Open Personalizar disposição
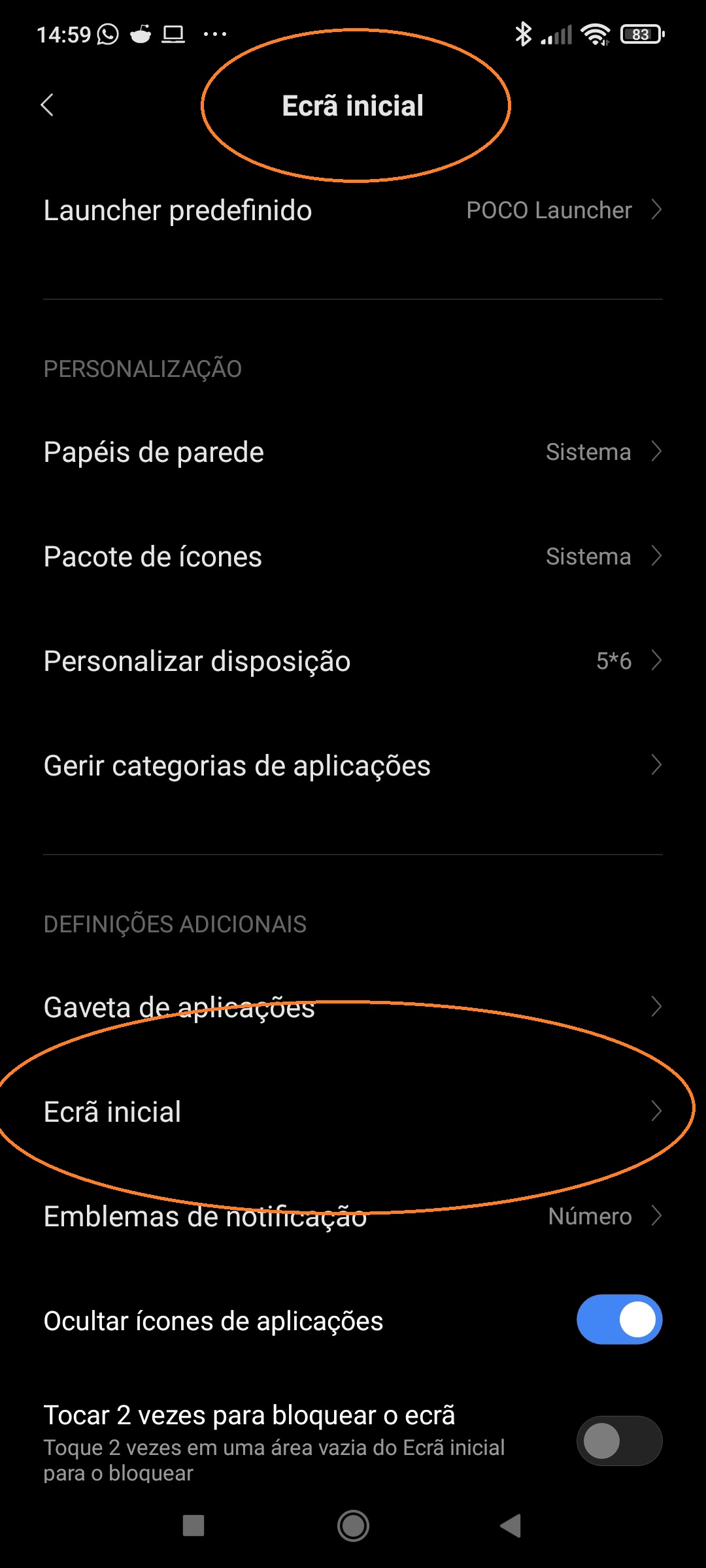The image size is (706, 1568). (353, 661)
